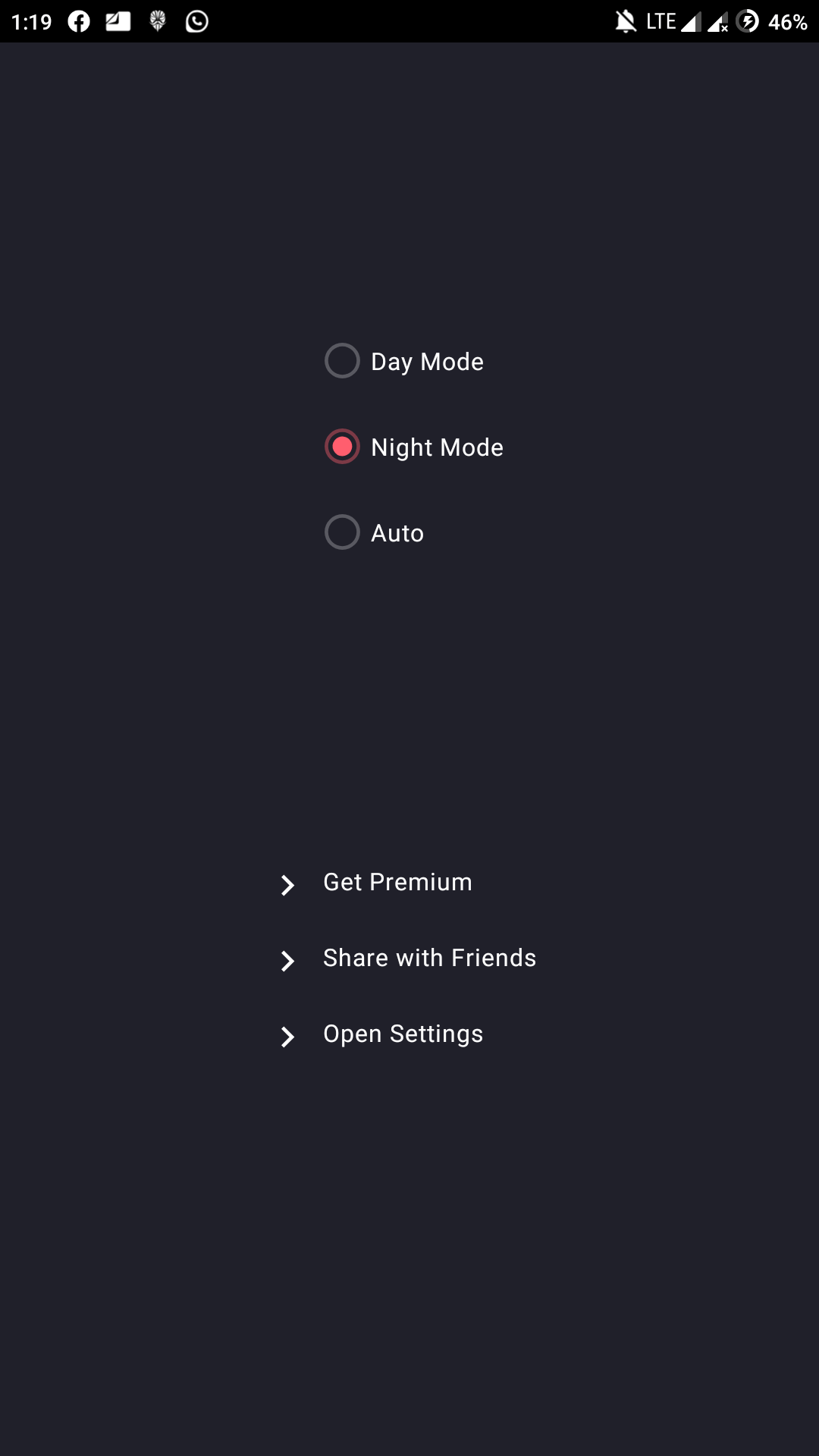This screenshot has width=819, height=1456.
Task: Open Get Premium
Action: [x=376, y=883]
